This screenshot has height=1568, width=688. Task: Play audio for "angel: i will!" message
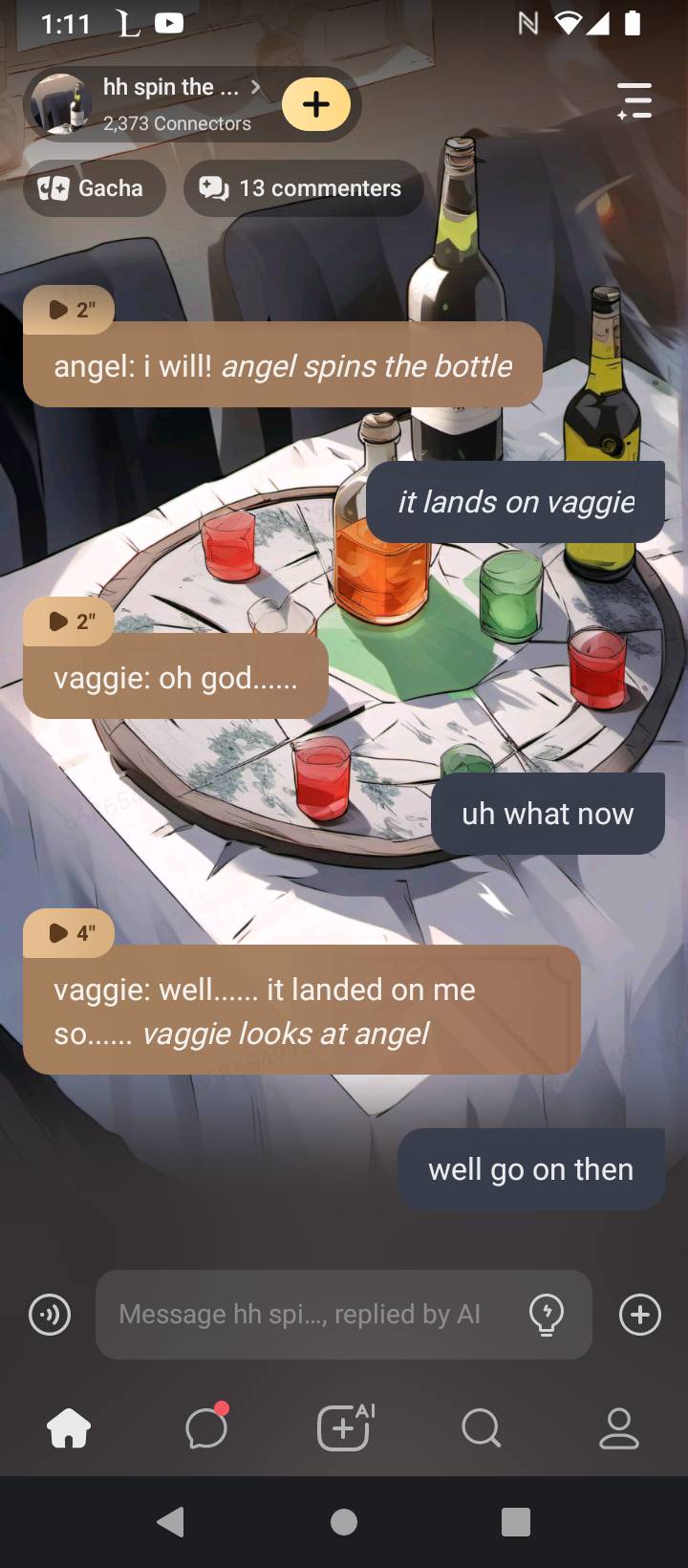pos(69,309)
